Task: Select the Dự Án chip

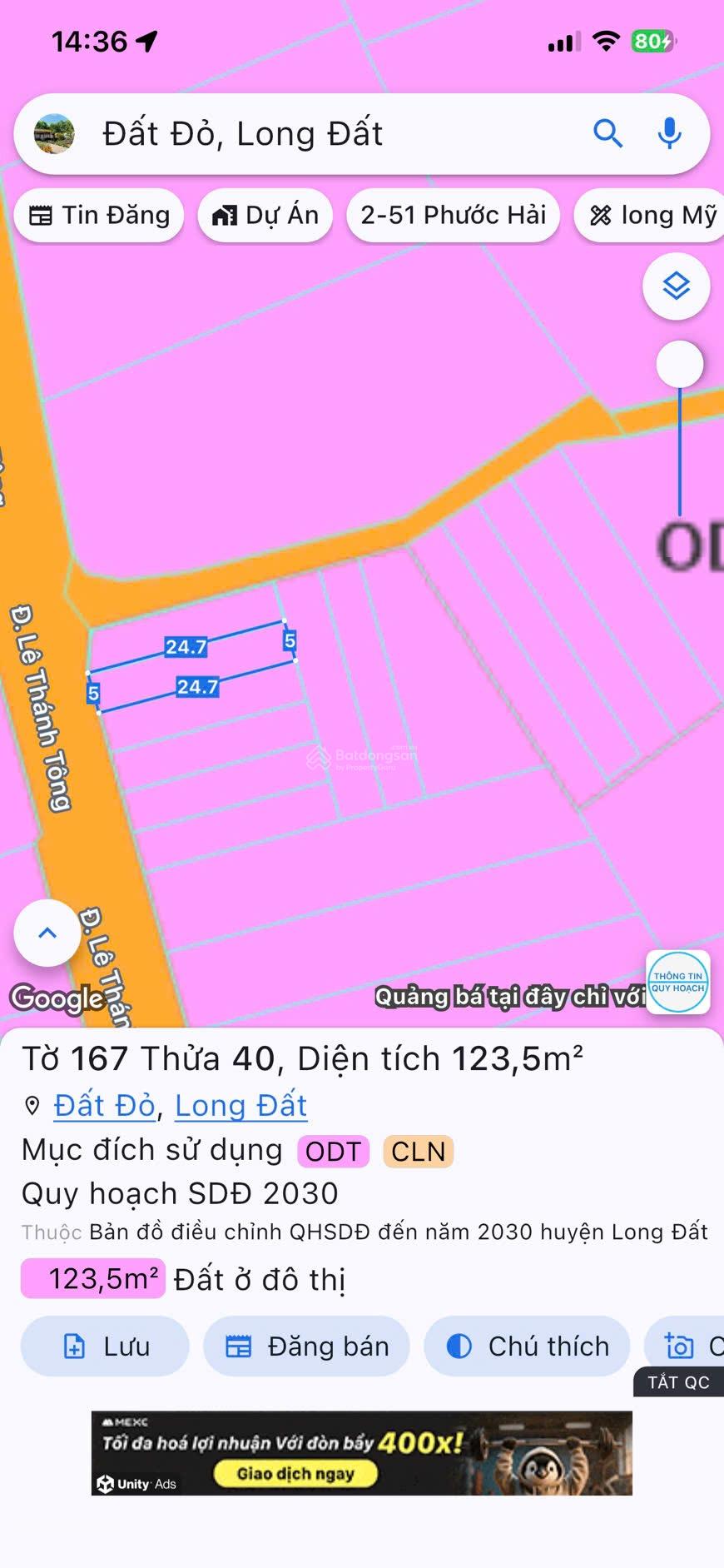Action: (x=265, y=216)
